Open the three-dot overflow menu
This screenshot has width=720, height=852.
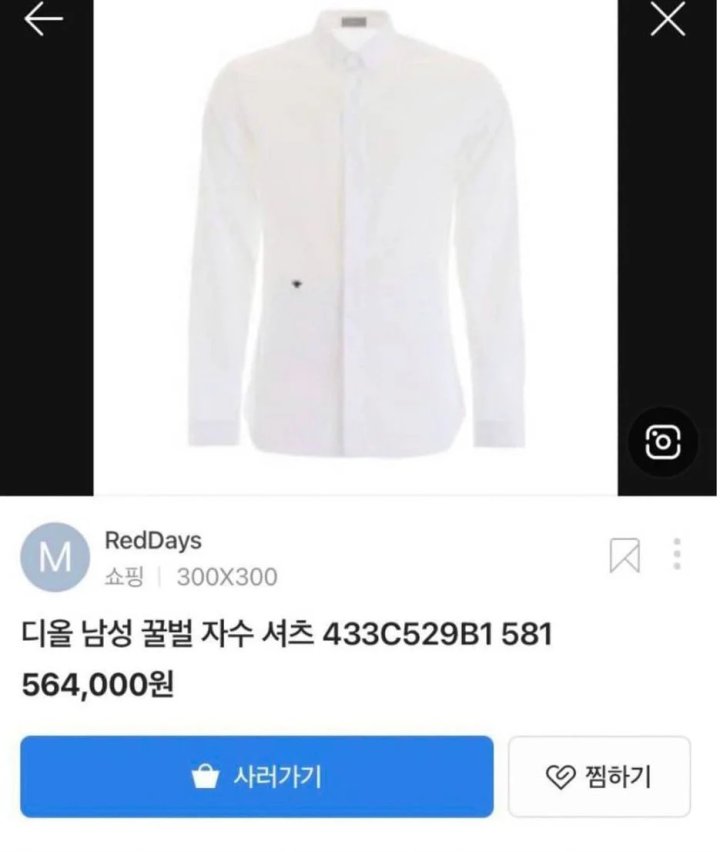[677, 554]
